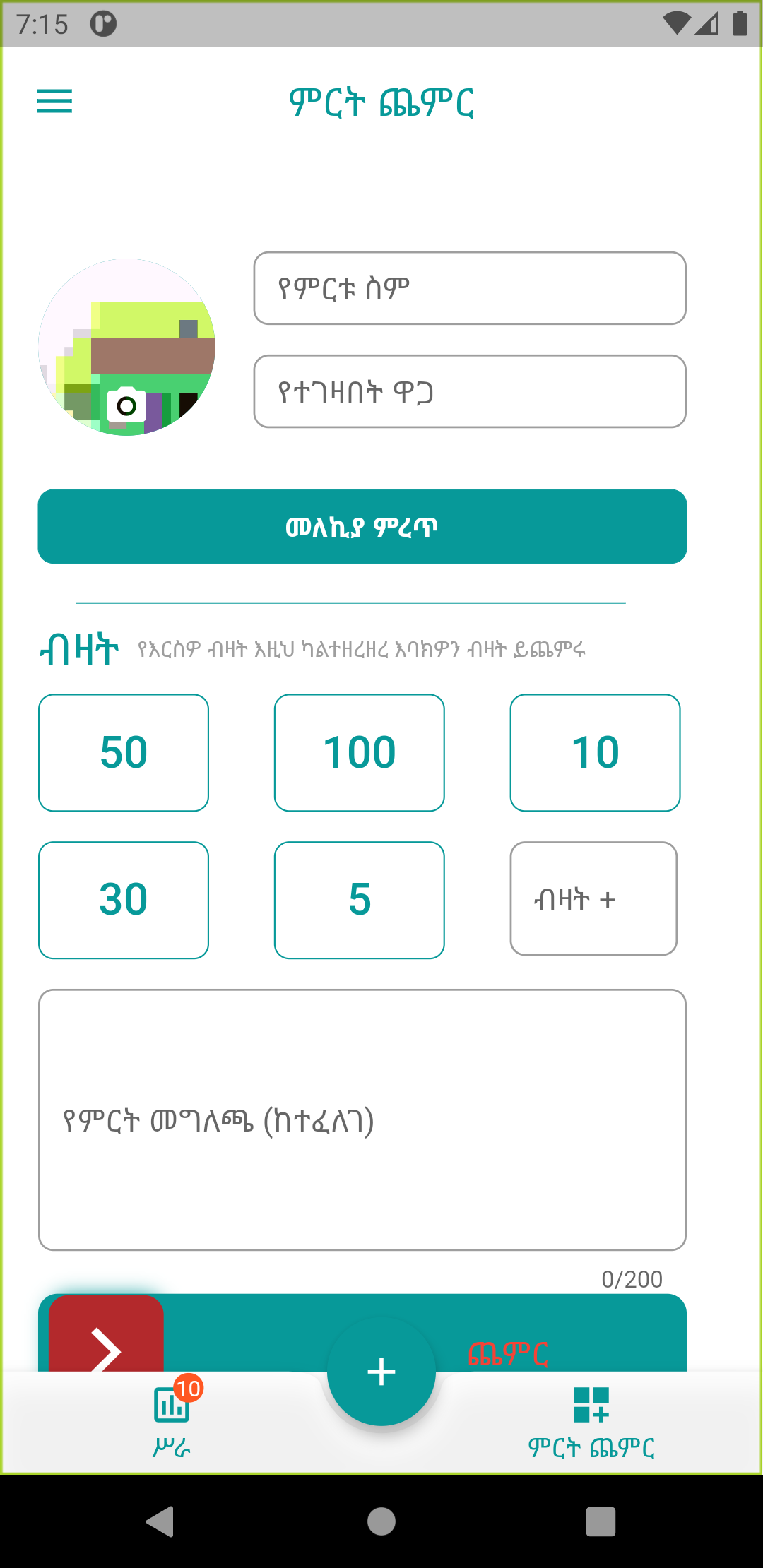
Task: Pick quantity 5
Action: click(360, 900)
